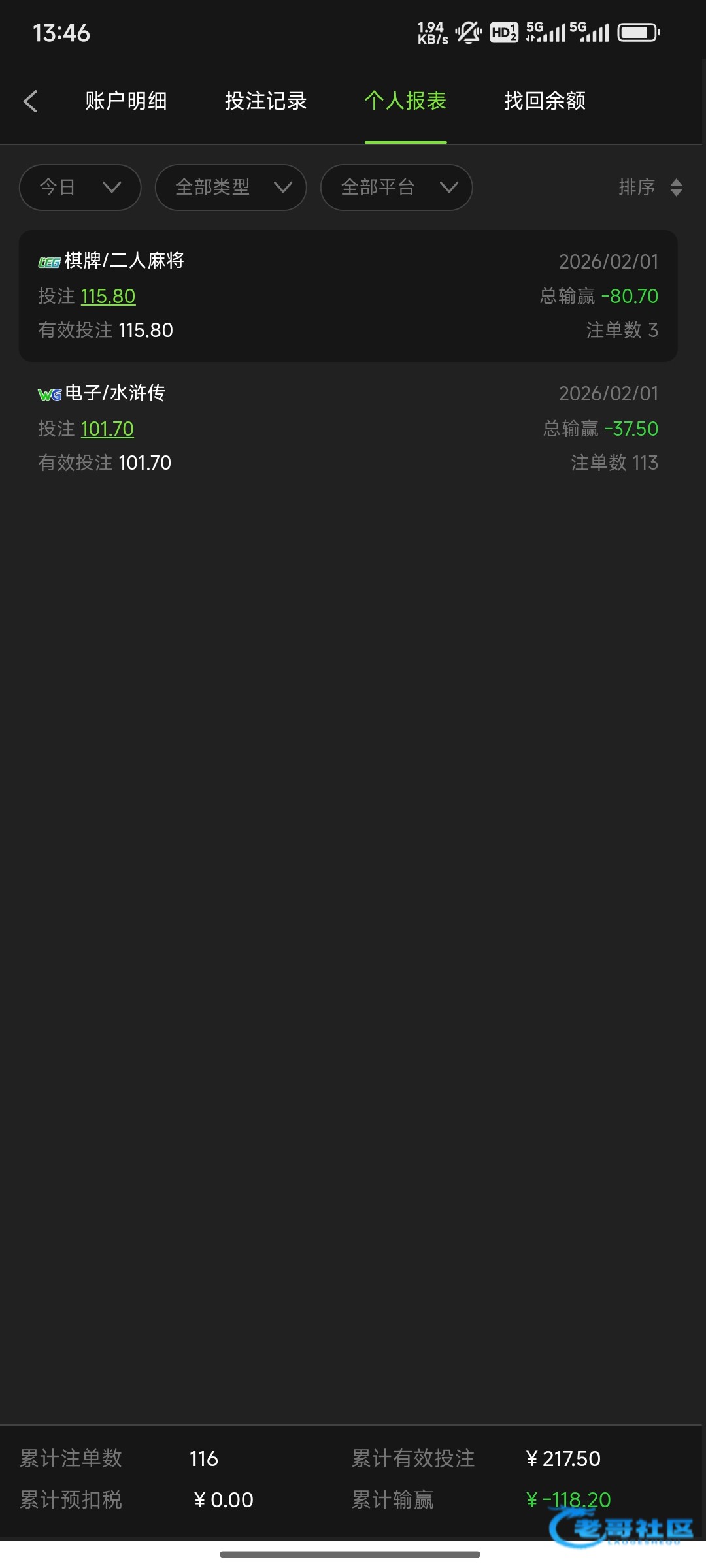Expand the 今日 date dropdown
Screen dimensions: 706x1568
pos(80,188)
